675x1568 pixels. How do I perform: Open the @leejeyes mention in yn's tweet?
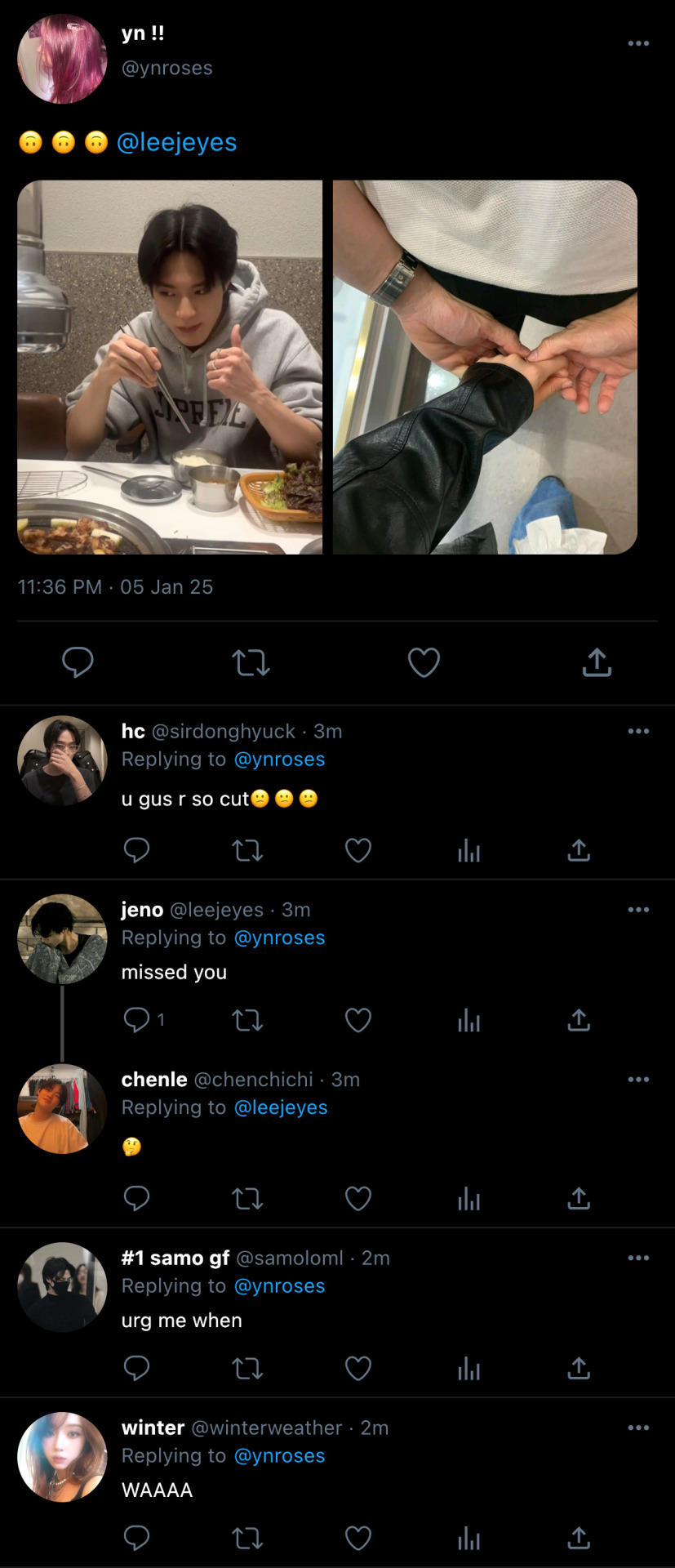point(176,142)
